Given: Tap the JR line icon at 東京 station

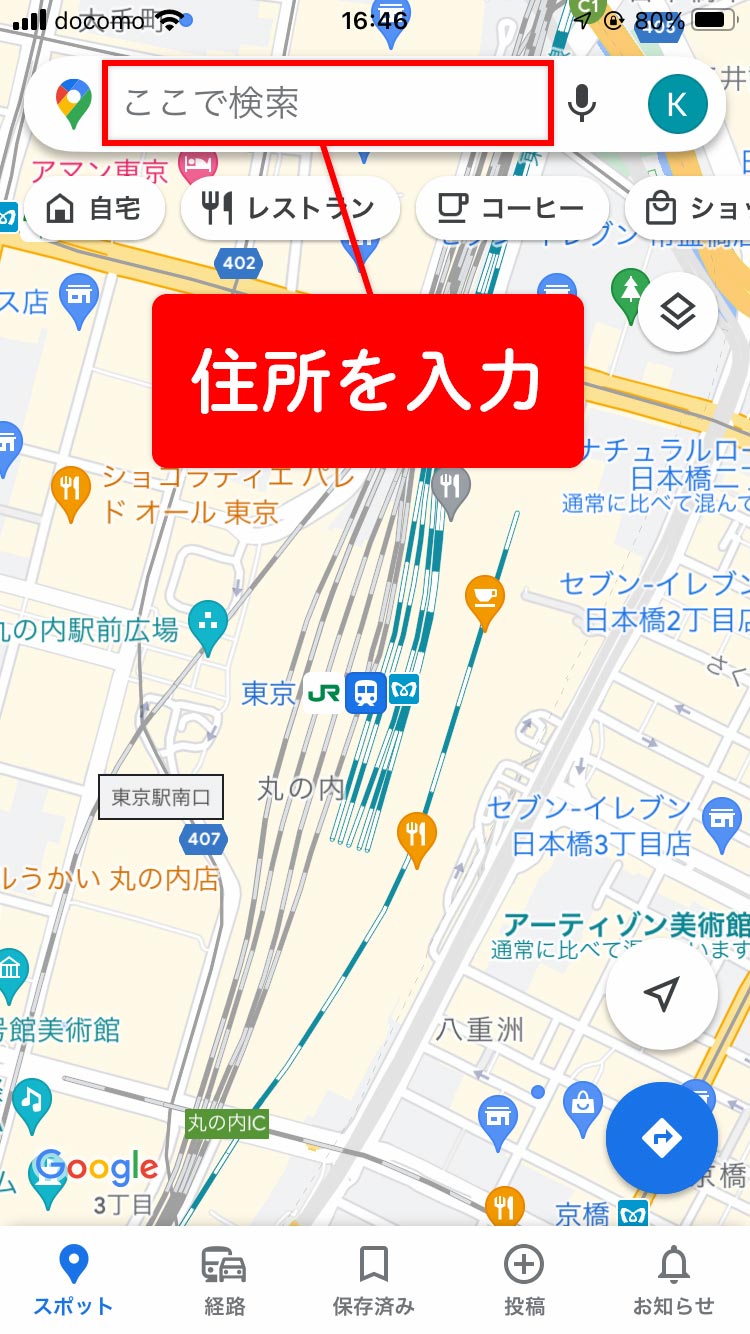Looking at the screenshot, I should [322, 693].
